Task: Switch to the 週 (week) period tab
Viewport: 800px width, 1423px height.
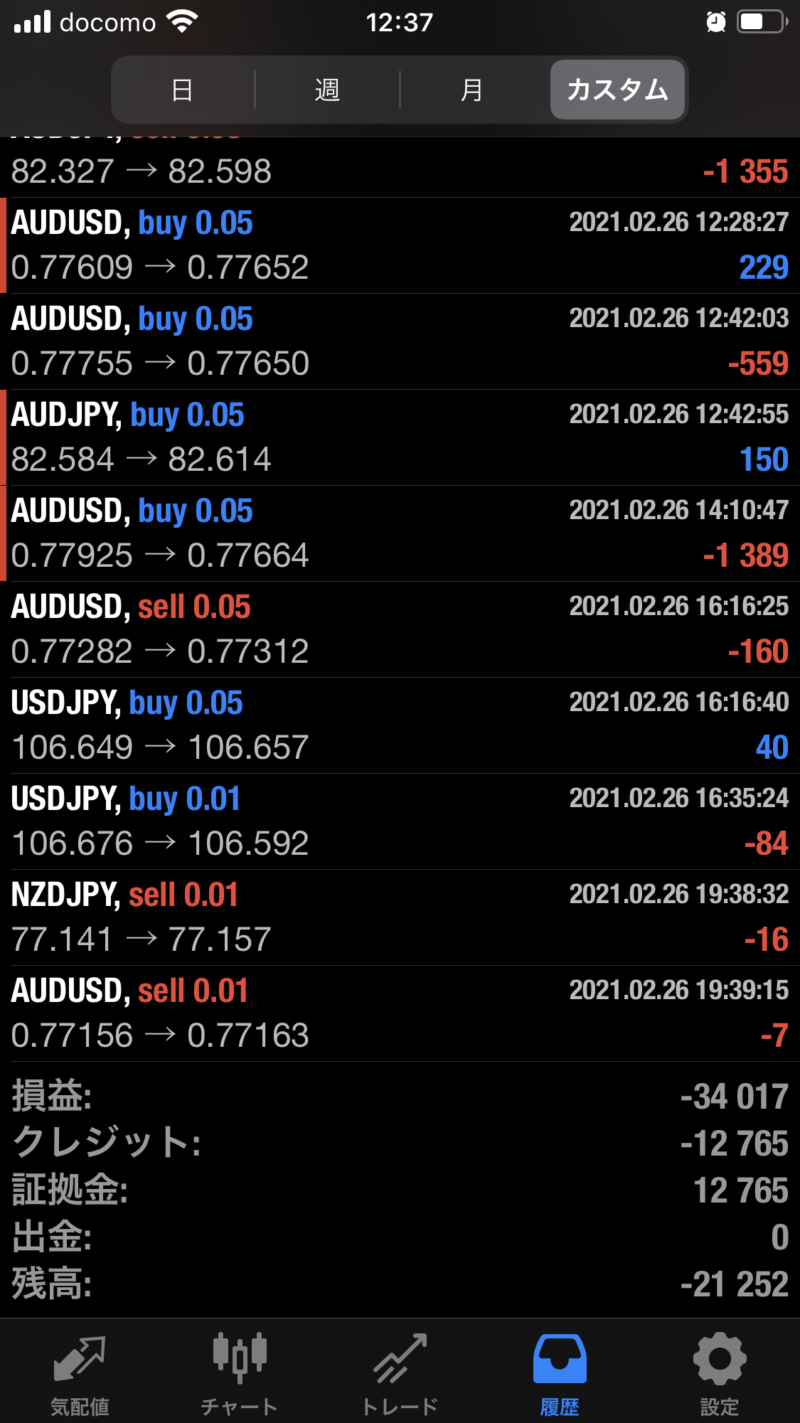Action: click(327, 90)
